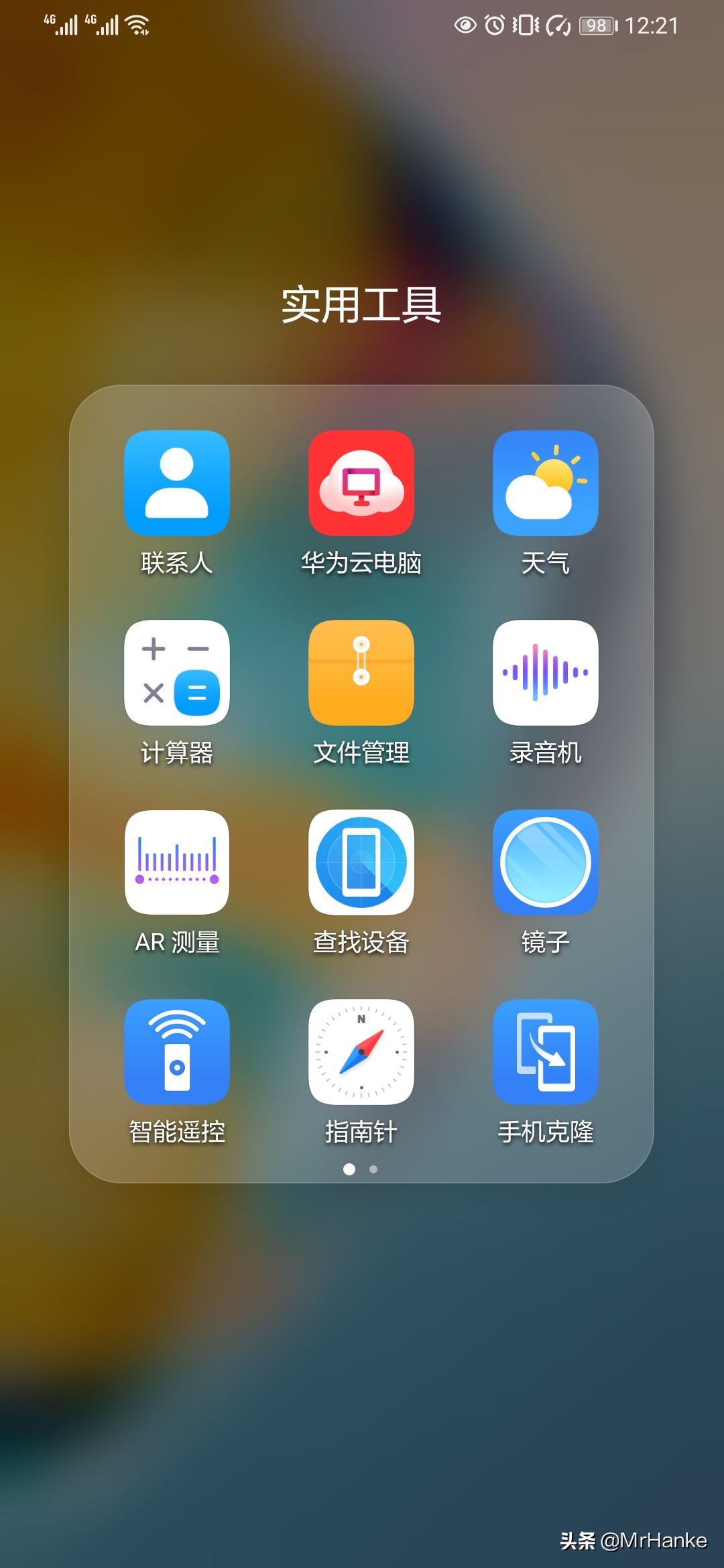Open 文件管理 file manager
The image size is (724, 1568).
pyautogui.click(x=361, y=674)
